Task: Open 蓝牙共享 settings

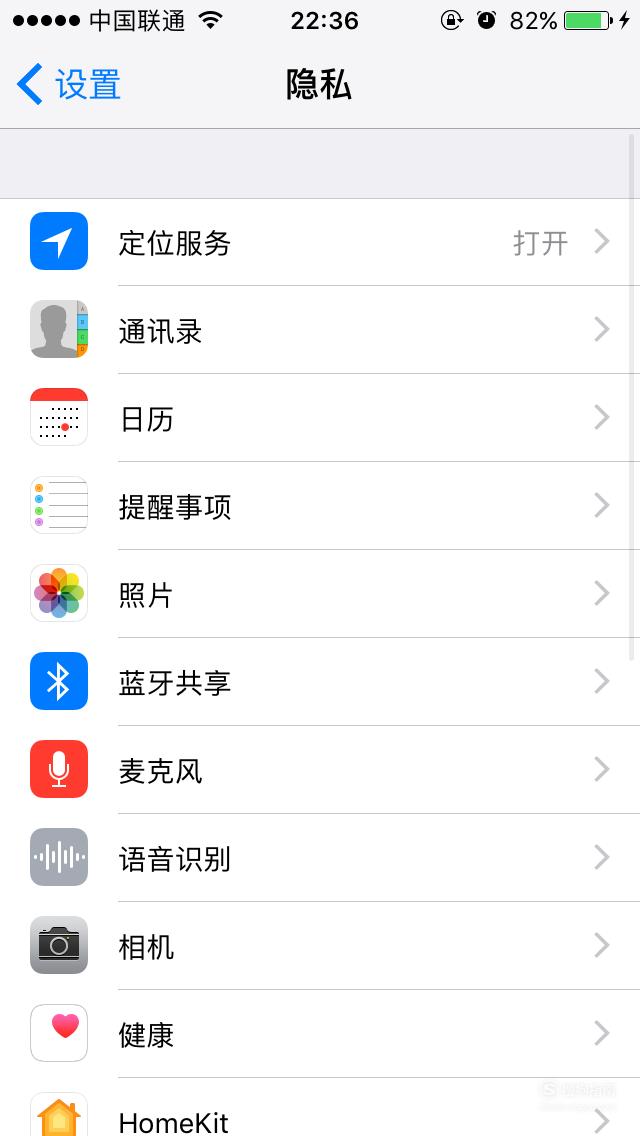Action: click(320, 682)
